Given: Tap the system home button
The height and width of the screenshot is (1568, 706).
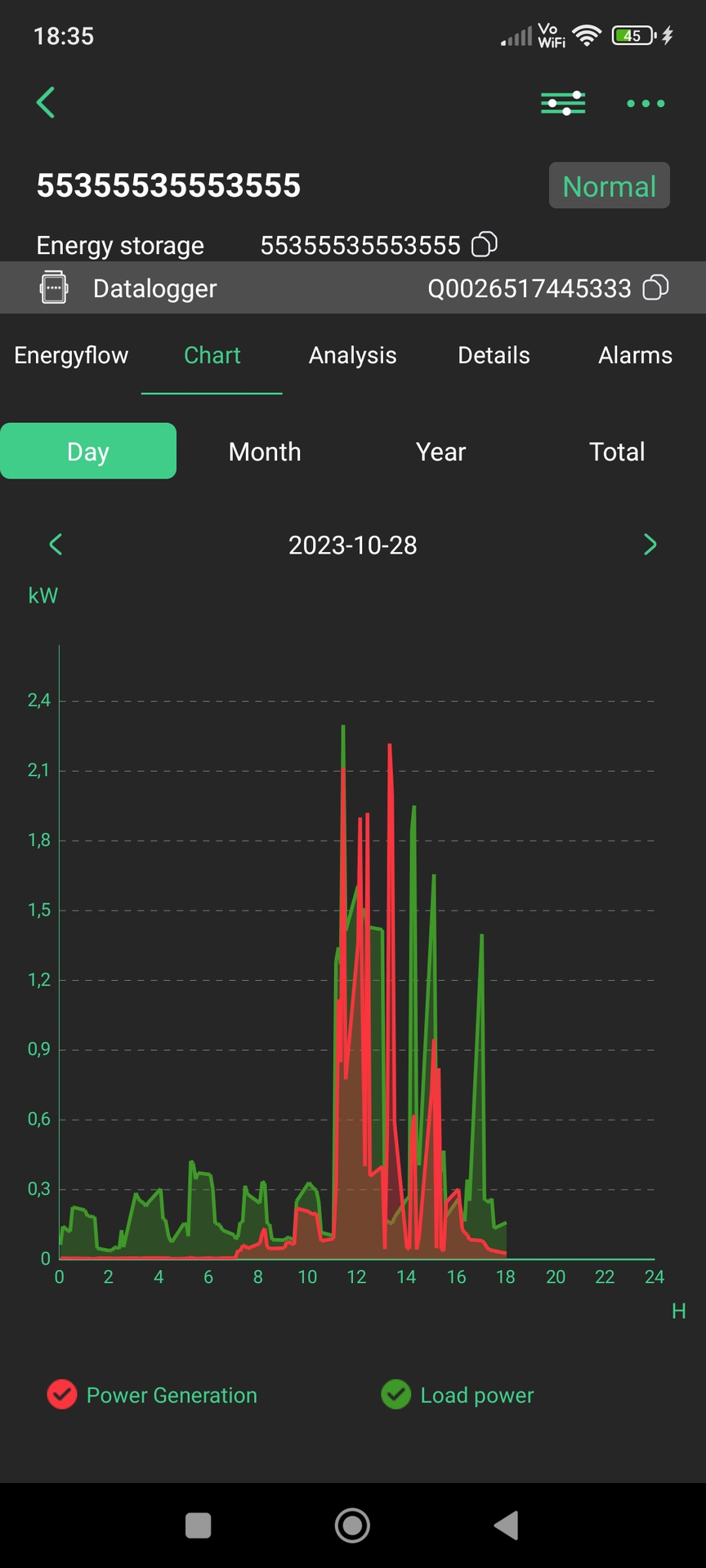Looking at the screenshot, I should point(352,1525).
